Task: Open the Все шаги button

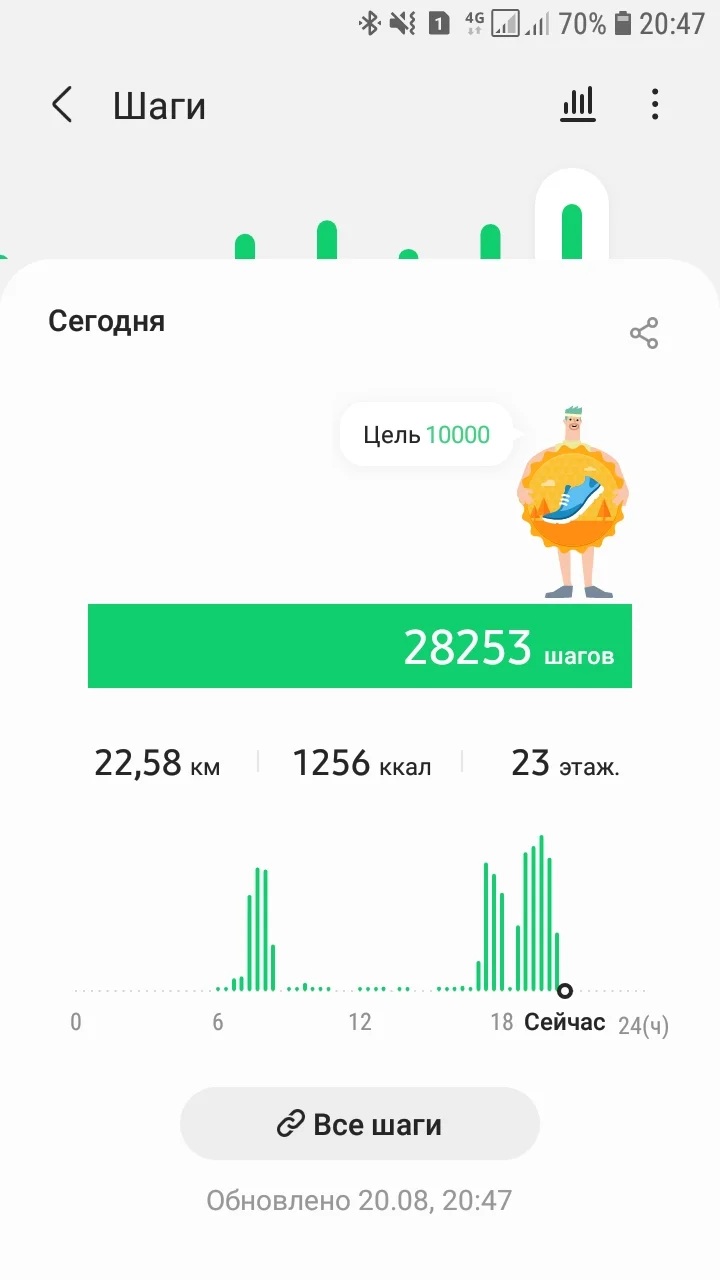Action: [x=360, y=1124]
